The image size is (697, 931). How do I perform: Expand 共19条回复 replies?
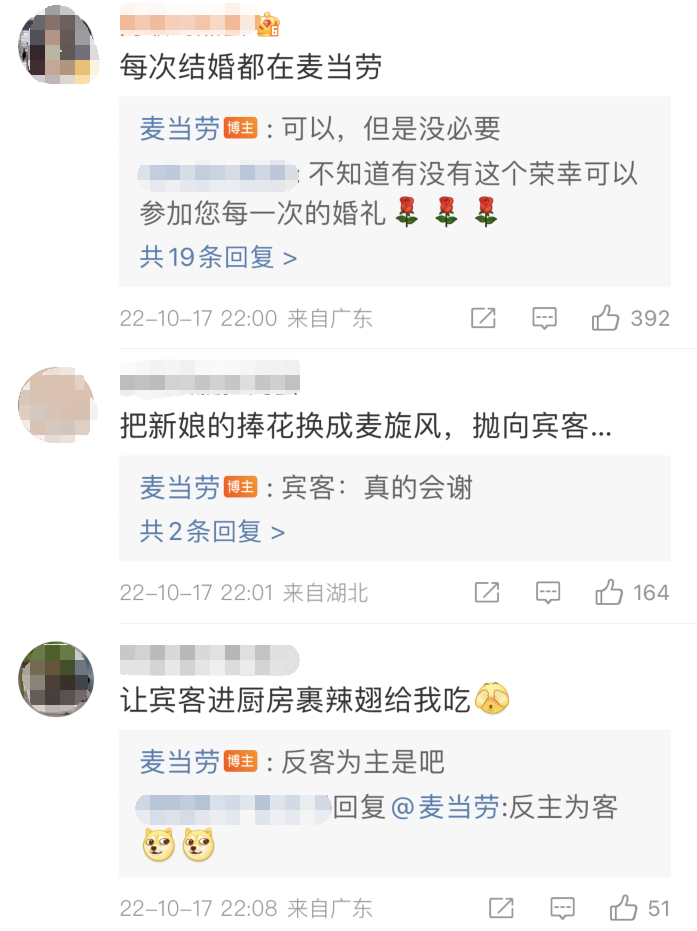218,258
